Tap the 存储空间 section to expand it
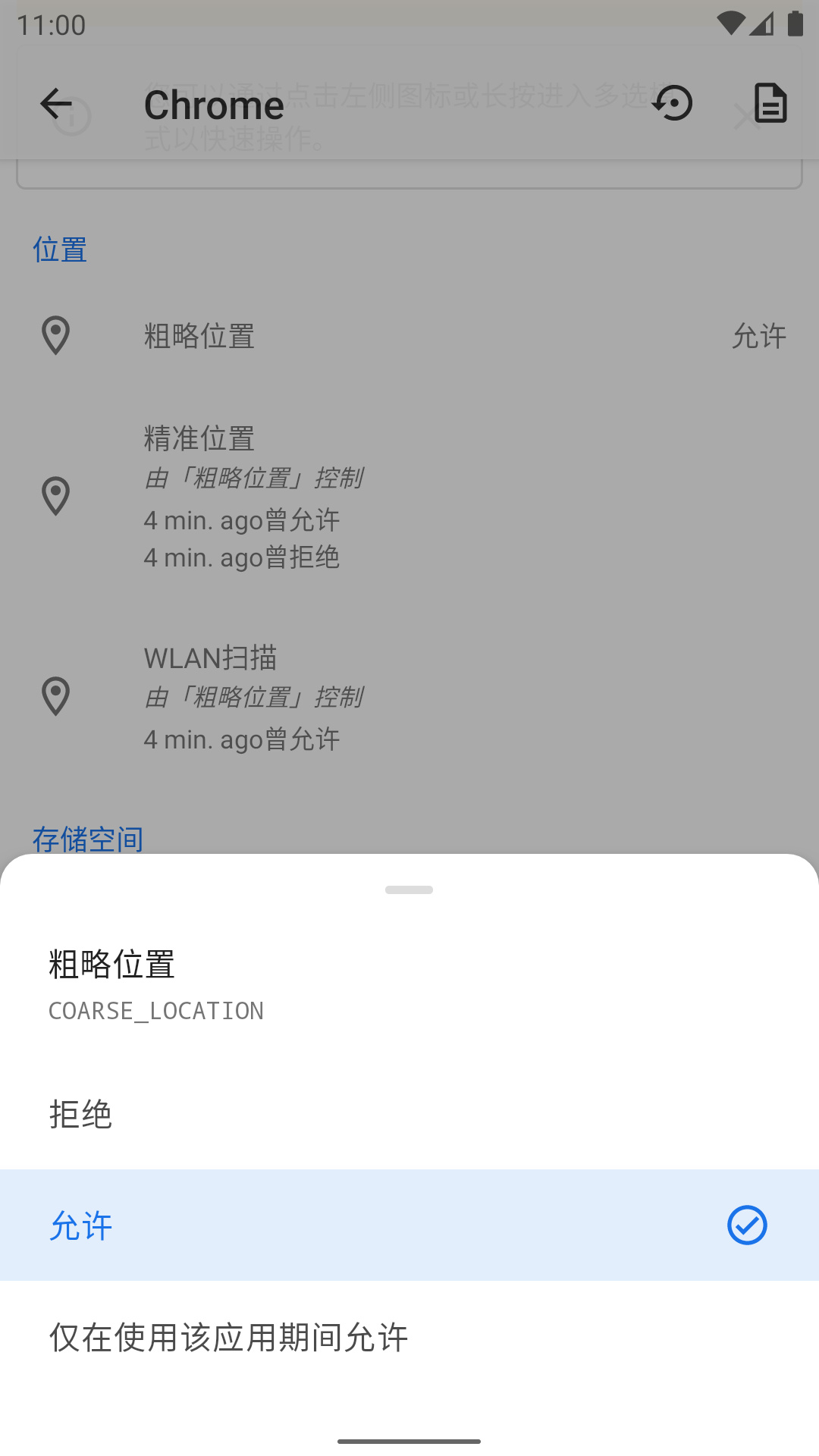Viewport: 819px width, 1456px height. 89,838
